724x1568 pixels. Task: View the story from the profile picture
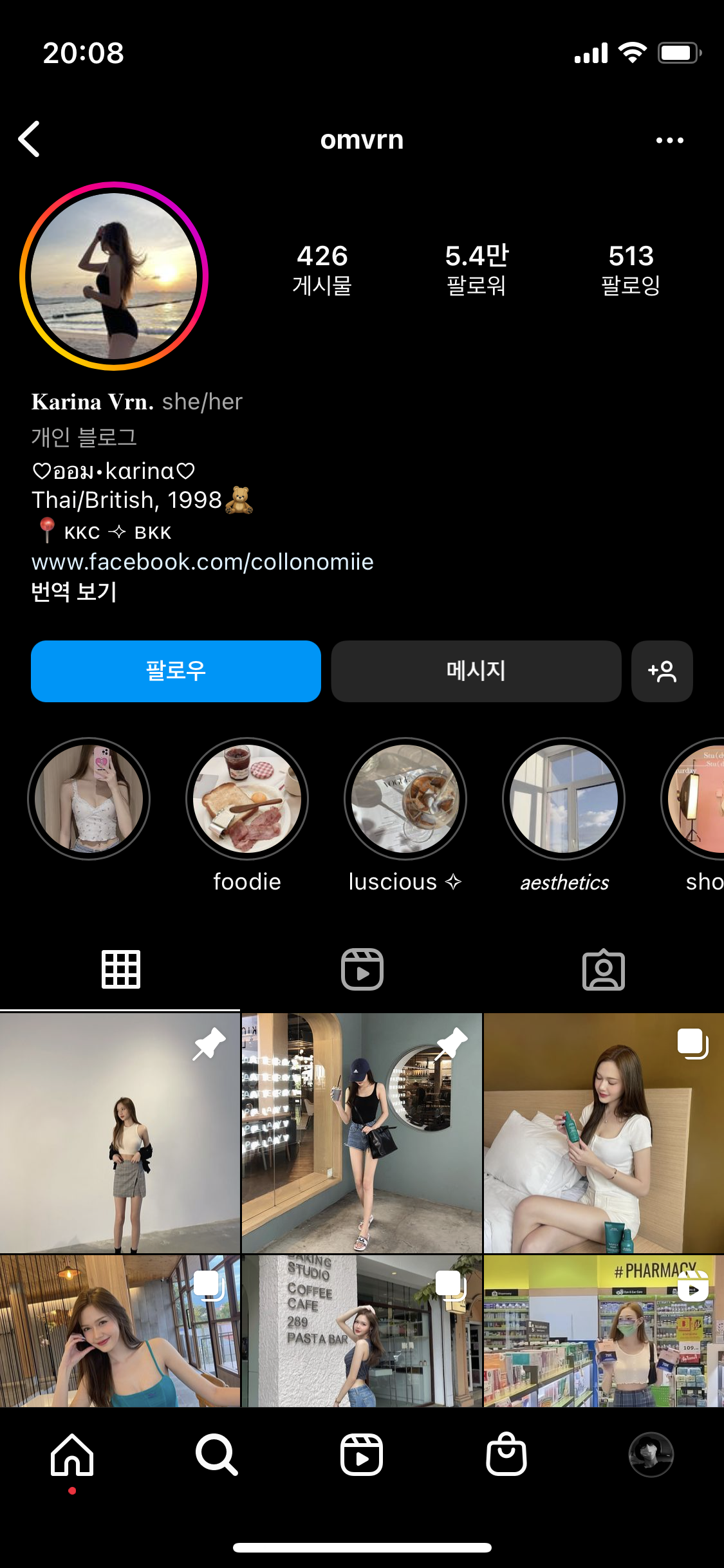(x=114, y=276)
